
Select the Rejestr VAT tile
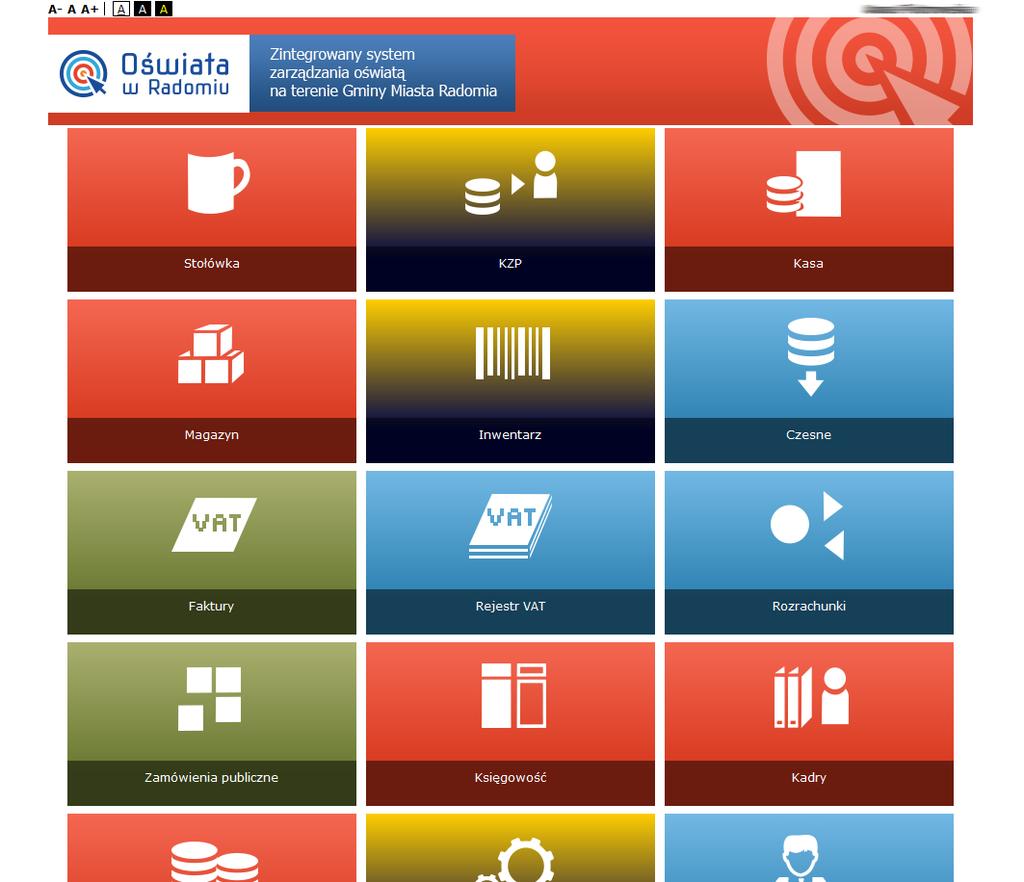click(x=510, y=552)
